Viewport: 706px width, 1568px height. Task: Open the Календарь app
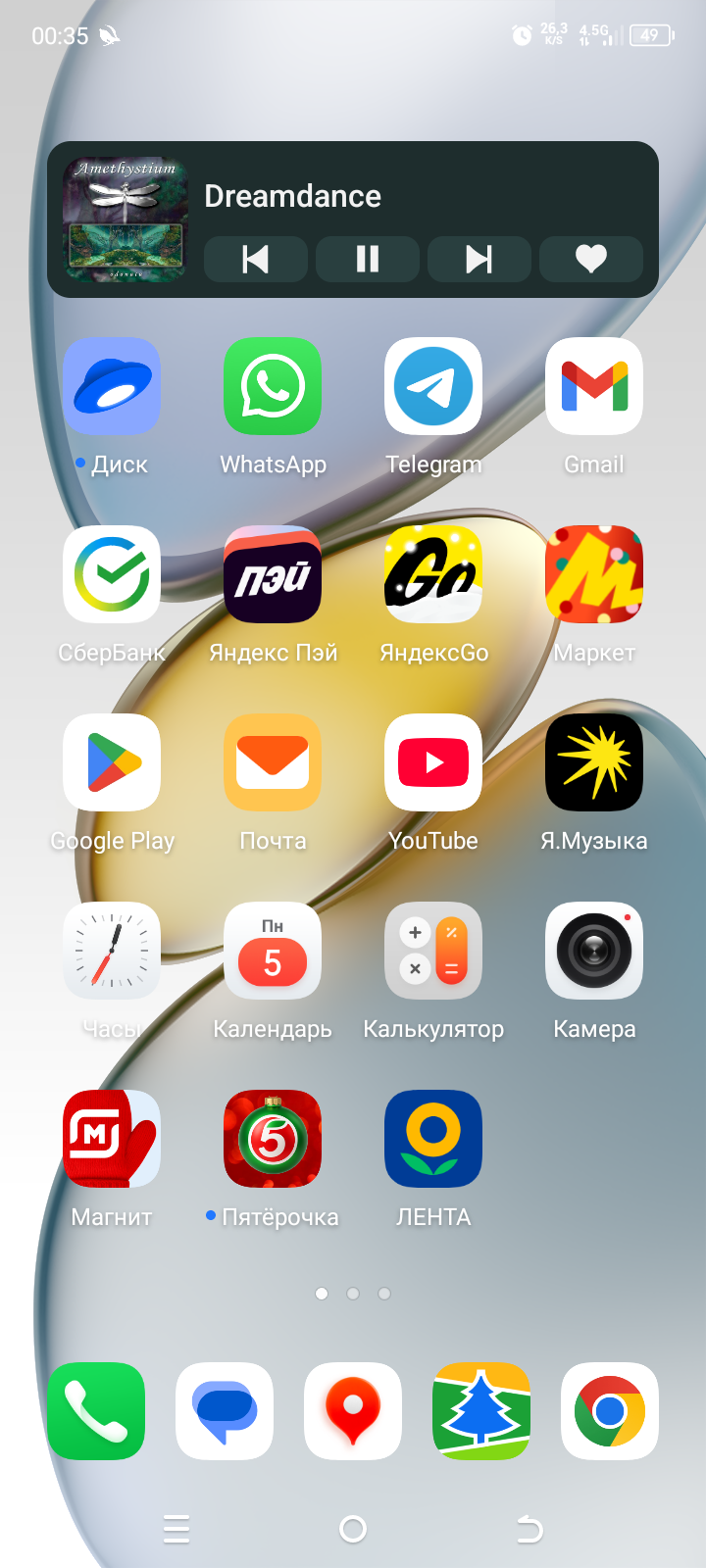[273, 951]
